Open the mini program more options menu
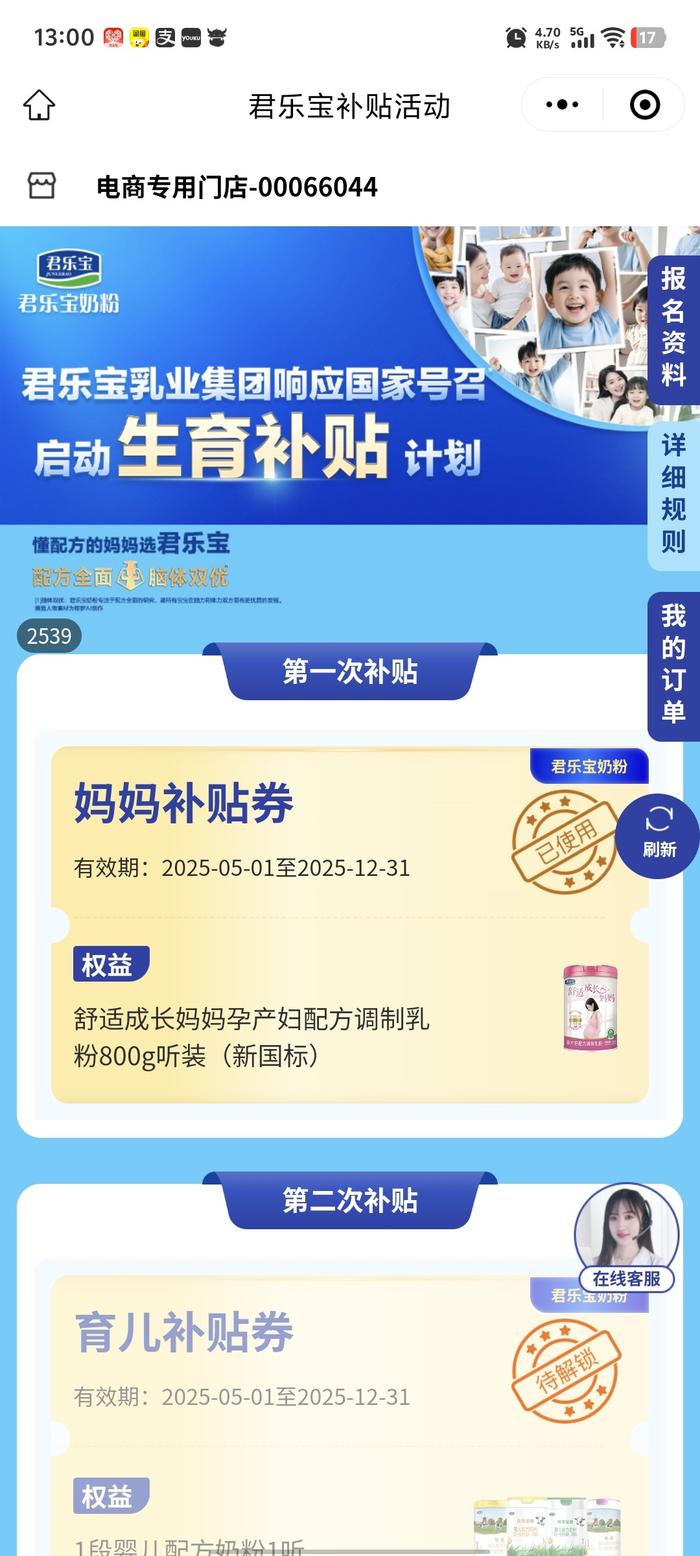The height and width of the screenshot is (1556, 700). click(x=562, y=105)
